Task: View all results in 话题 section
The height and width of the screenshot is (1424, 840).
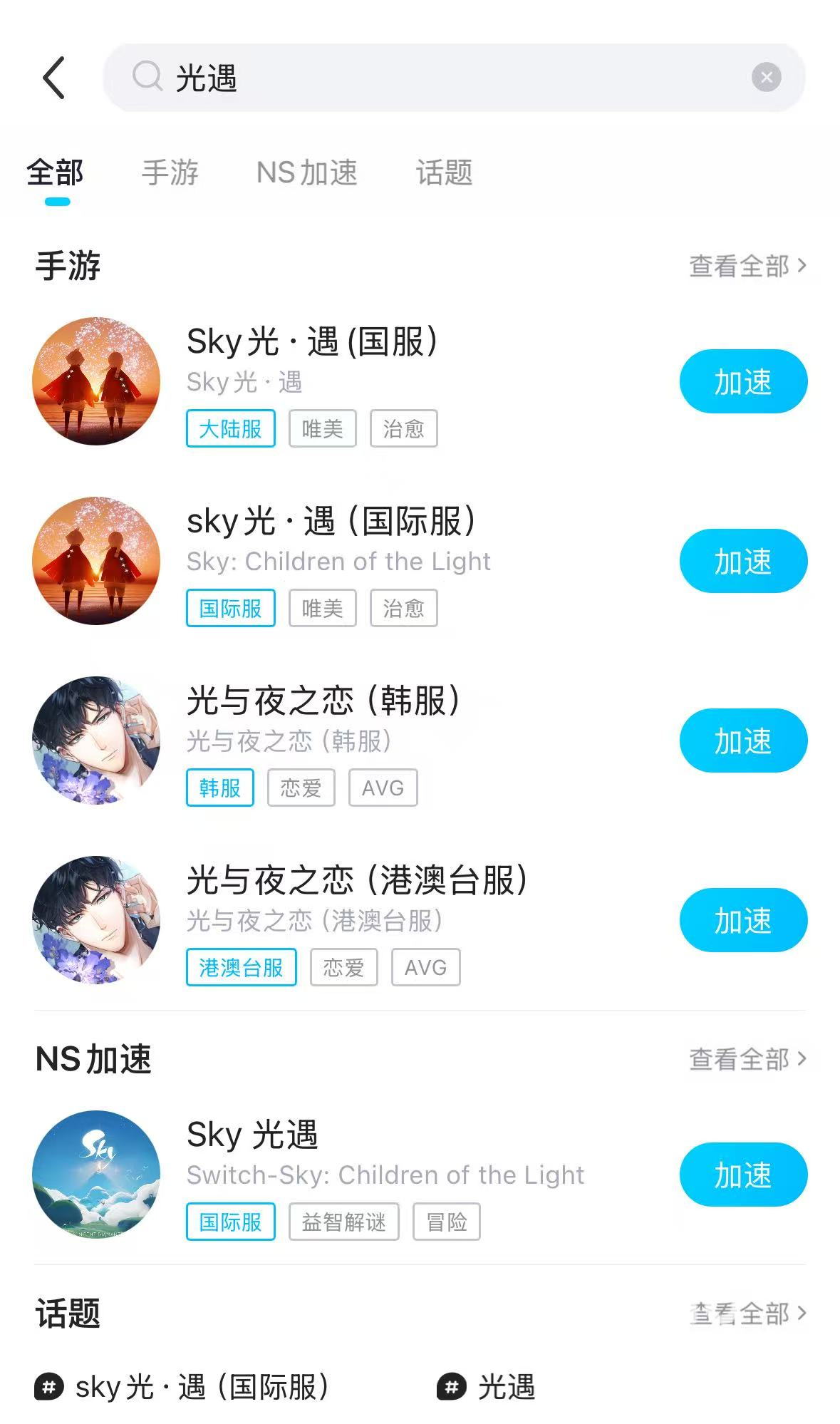Action: 747,1313
